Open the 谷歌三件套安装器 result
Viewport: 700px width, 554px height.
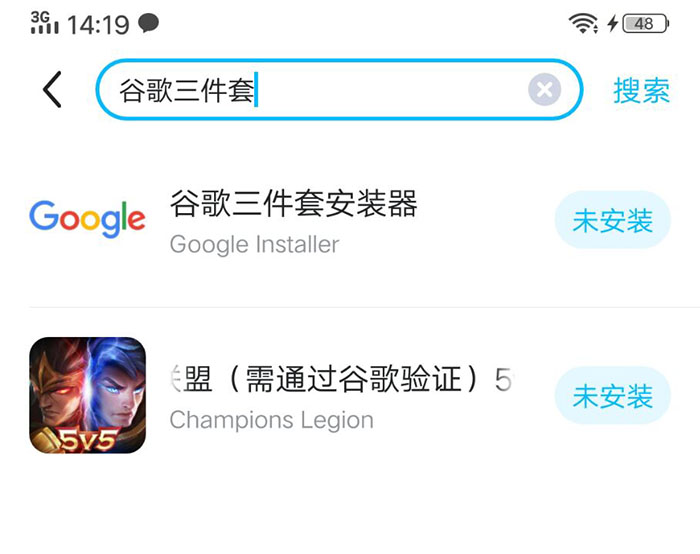click(x=293, y=219)
